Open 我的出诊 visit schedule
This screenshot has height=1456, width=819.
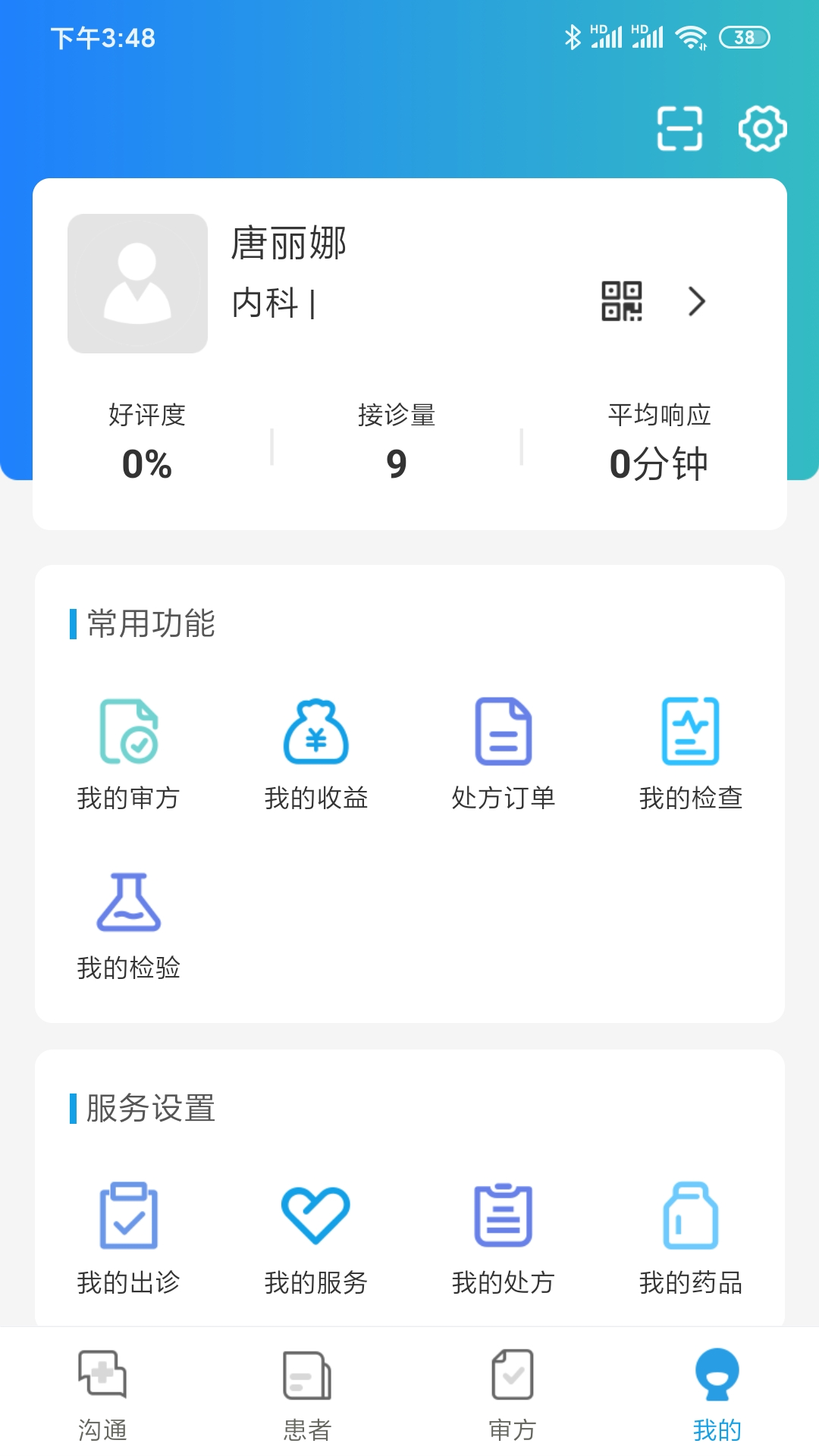pos(129,1236)
